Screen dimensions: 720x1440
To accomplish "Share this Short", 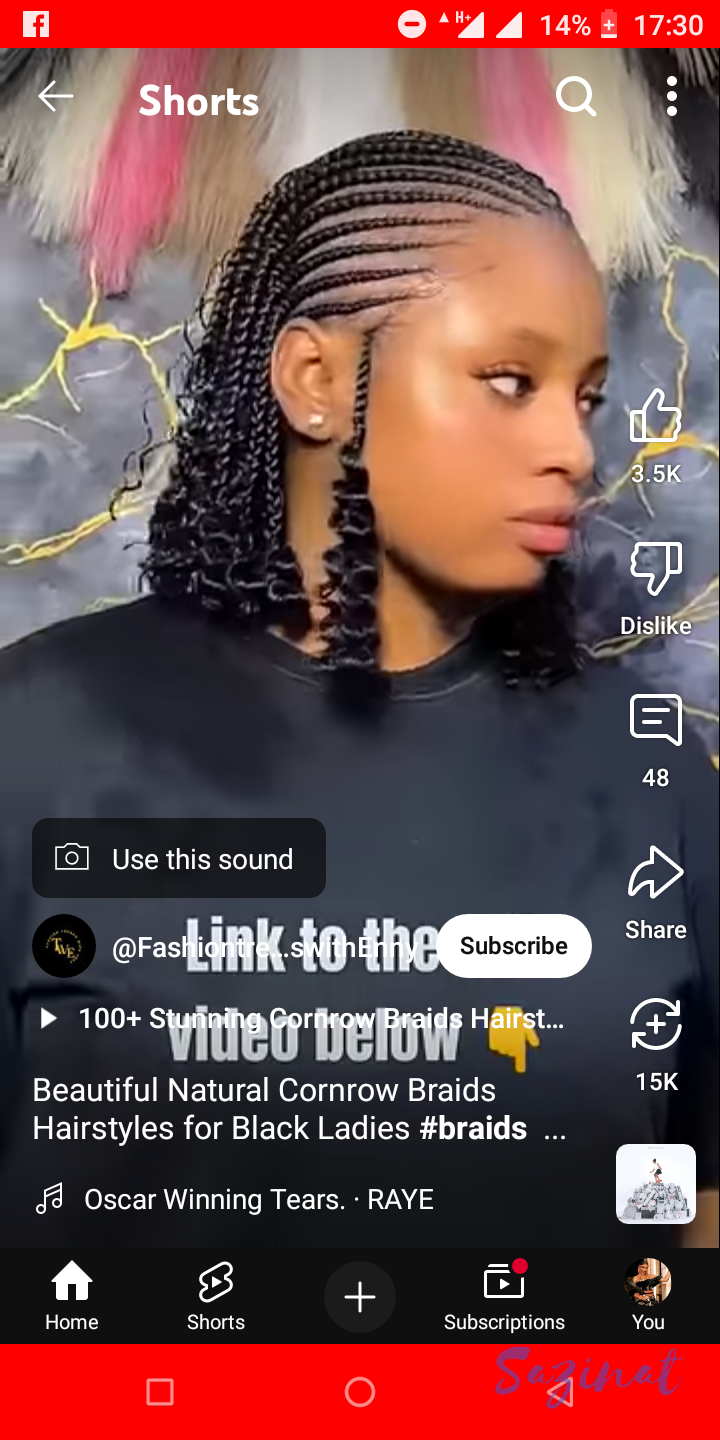I will click(x=655, y=875).
